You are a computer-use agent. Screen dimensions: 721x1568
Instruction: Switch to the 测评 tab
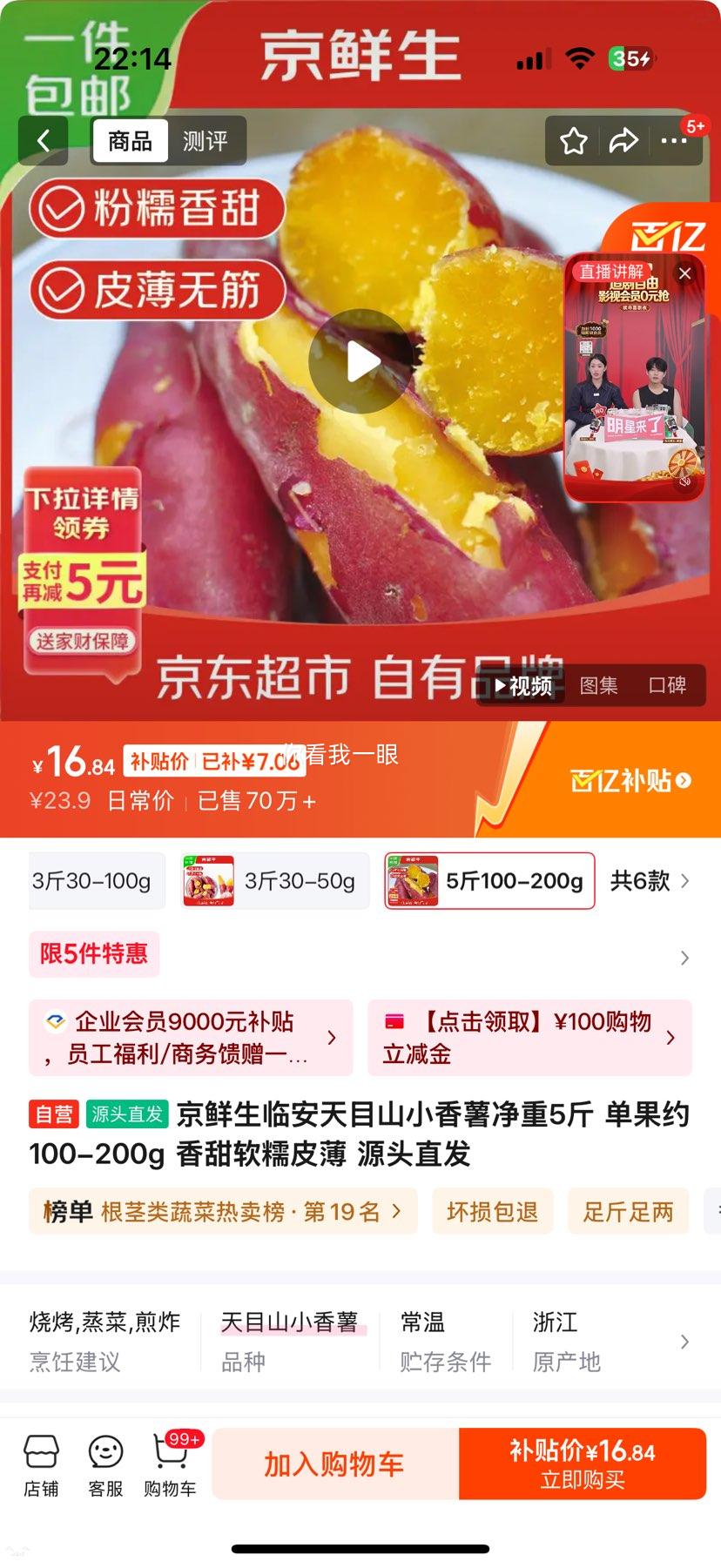206,140
